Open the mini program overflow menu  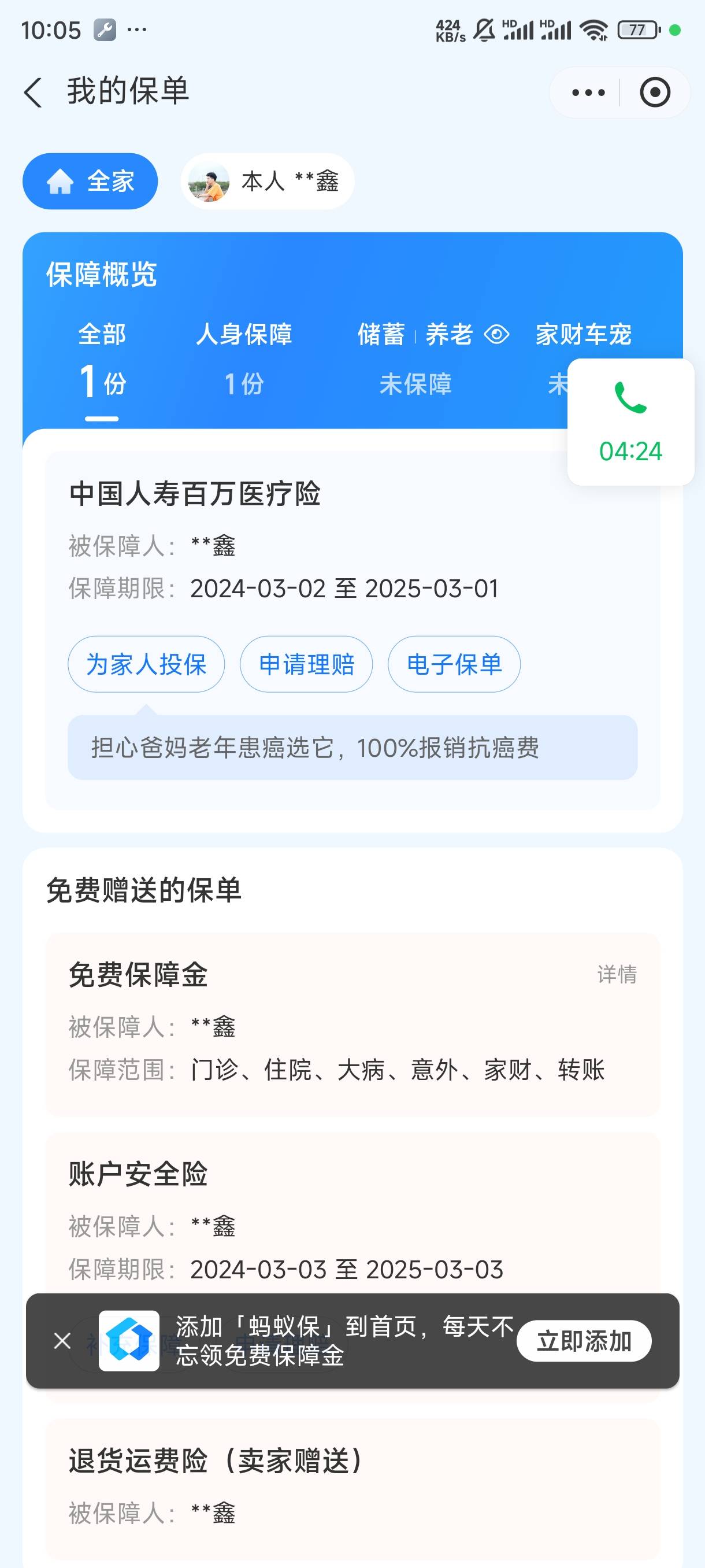[x=588, y=93]
